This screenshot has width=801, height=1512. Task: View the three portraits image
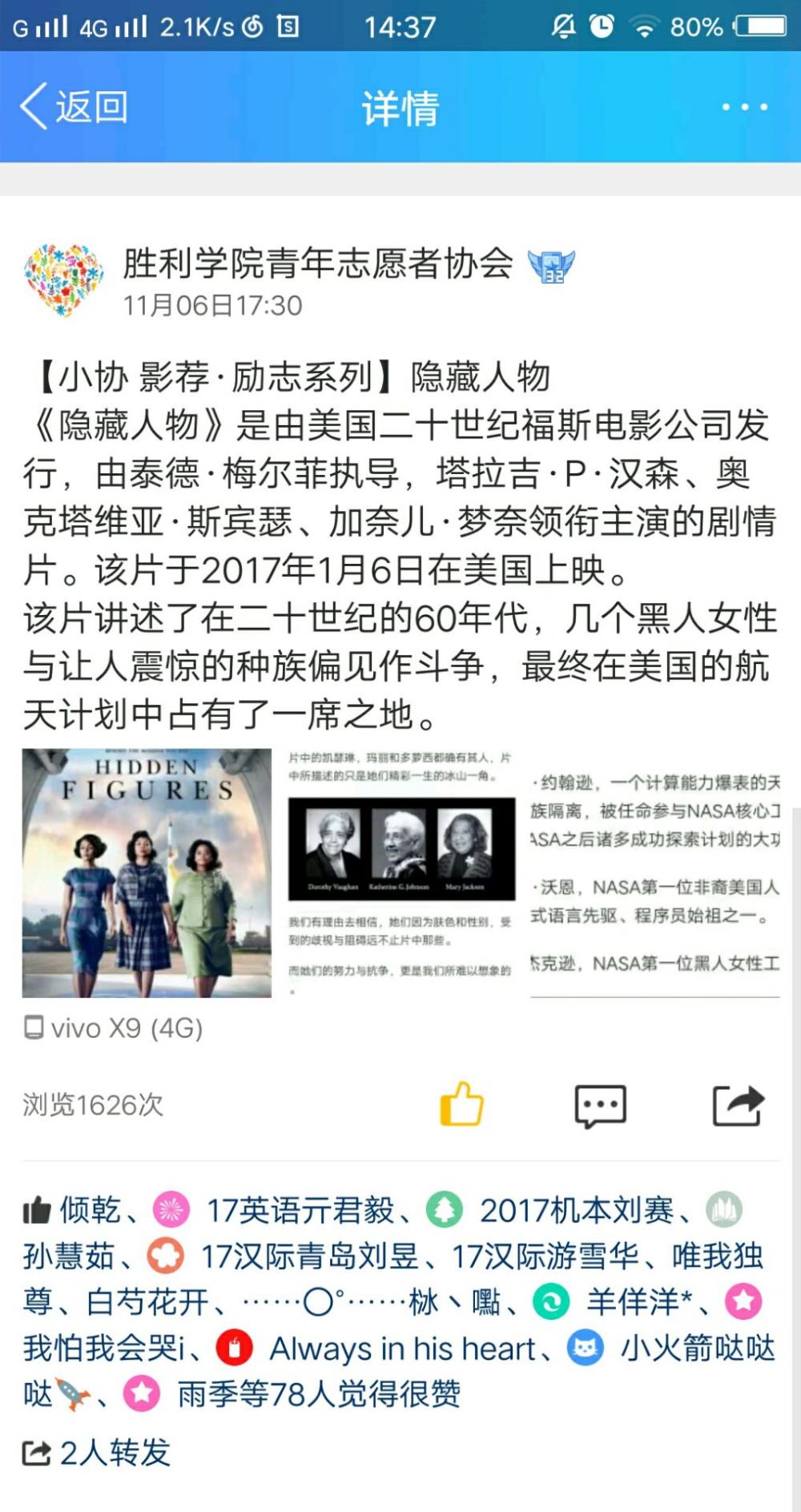click(400, 873)
